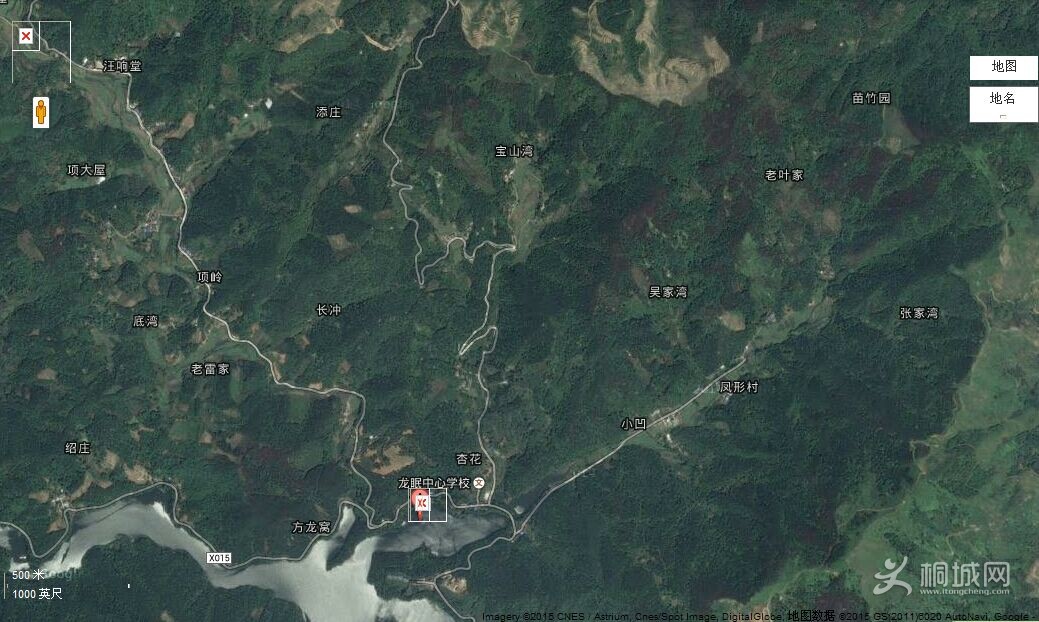This screenshot has width=1039, height=622.
Task: Tap the red location marker near 龙眠中心学校
Action: click(x=422, y=500)
